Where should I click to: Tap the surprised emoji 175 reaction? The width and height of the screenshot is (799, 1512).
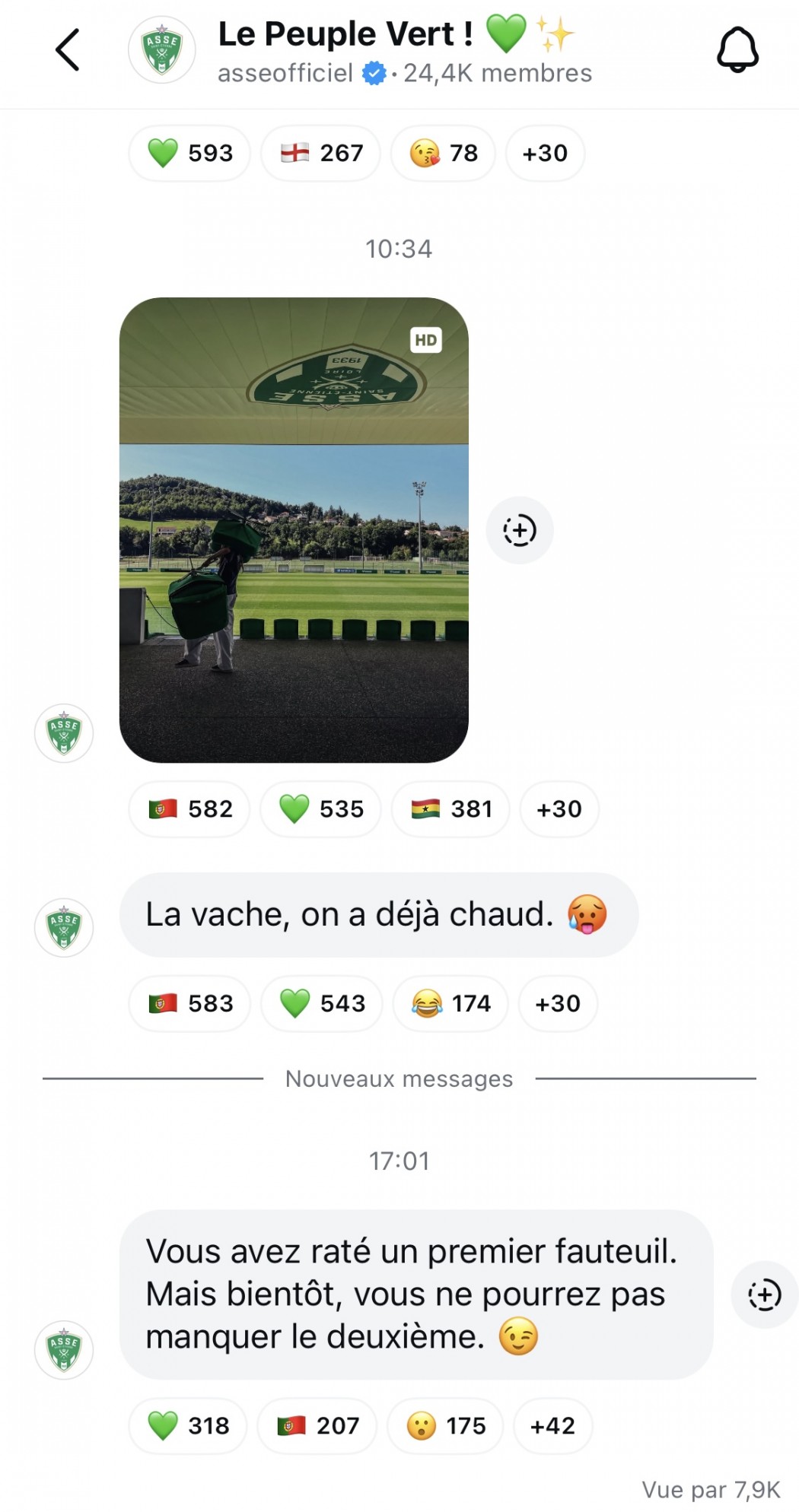pyautogui.click(x=445, y=1425)
